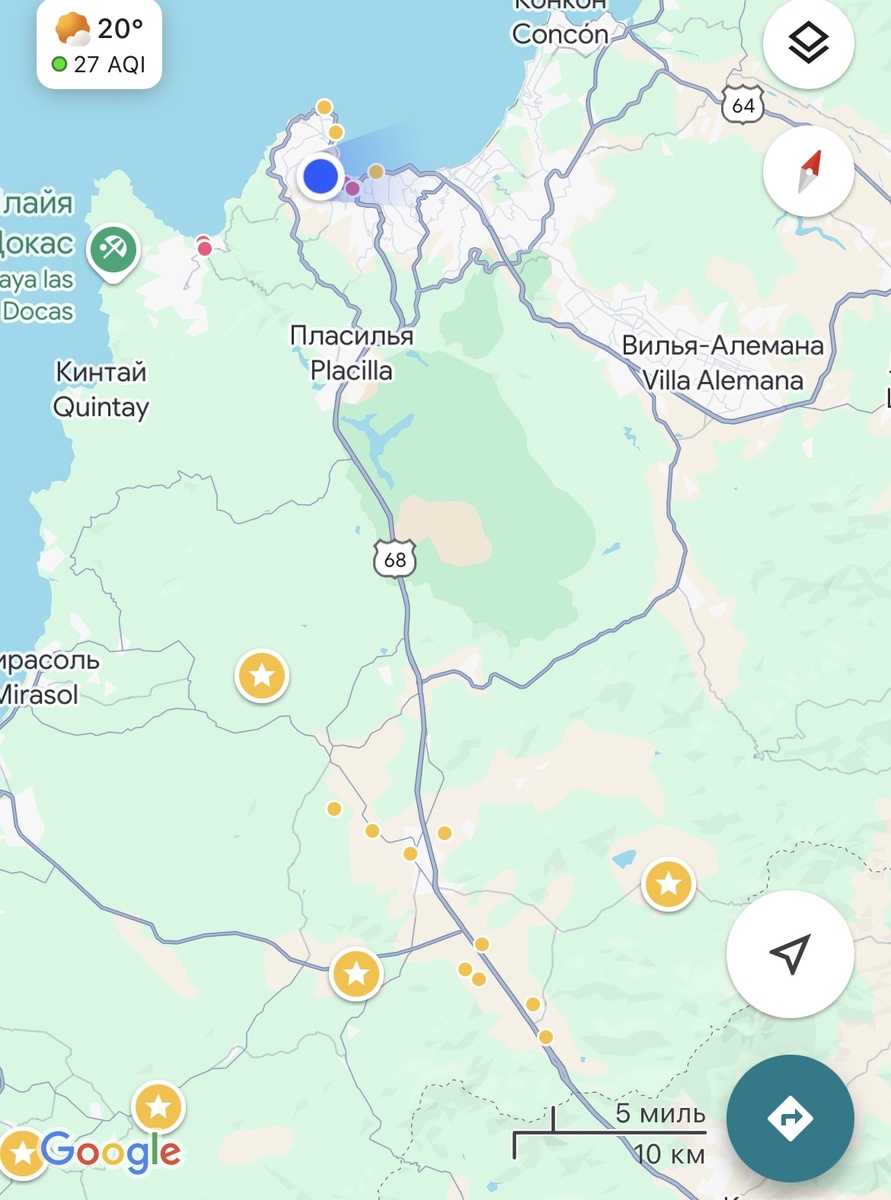Open the map layers selector

pyautogui.click(x=808, y=43)
